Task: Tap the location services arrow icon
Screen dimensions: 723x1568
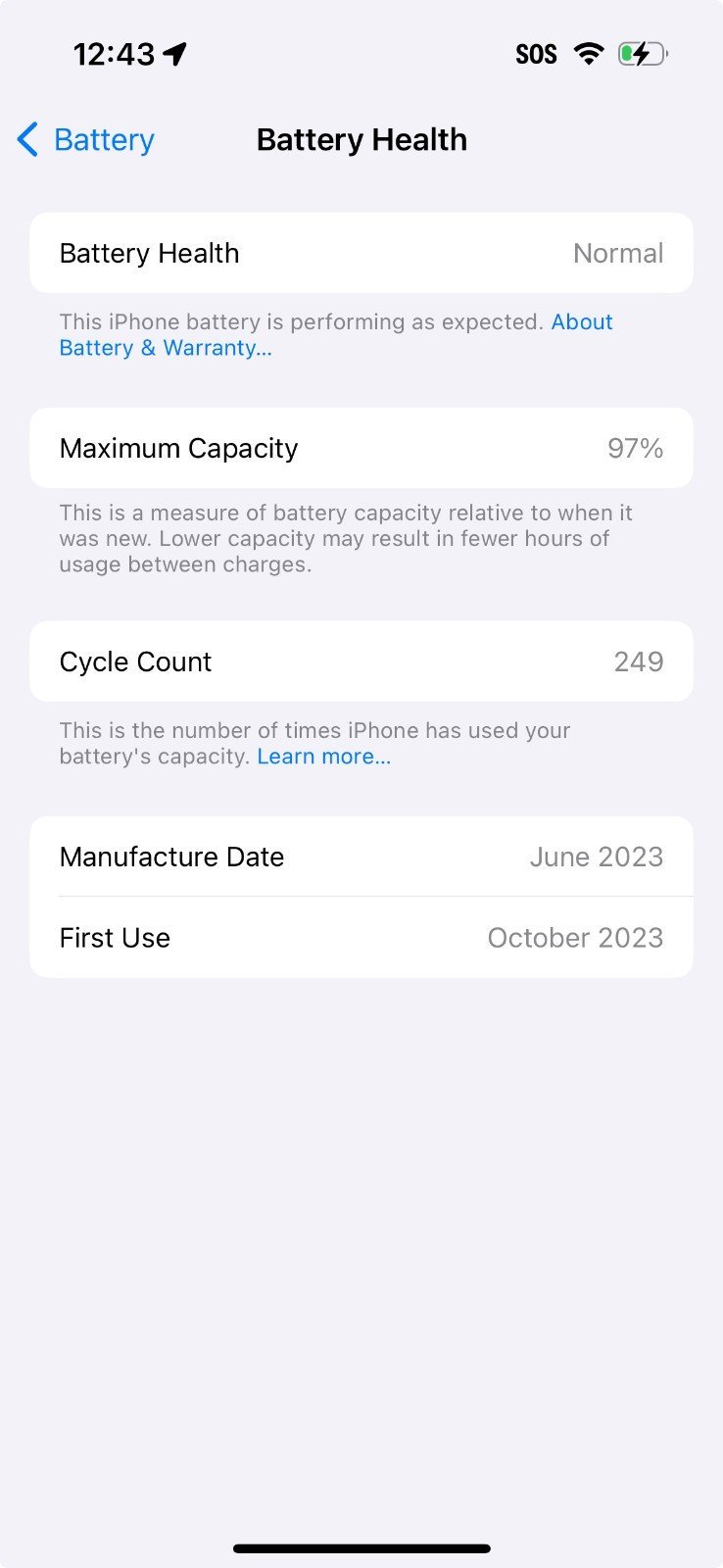Action: [x=173, y=54]
